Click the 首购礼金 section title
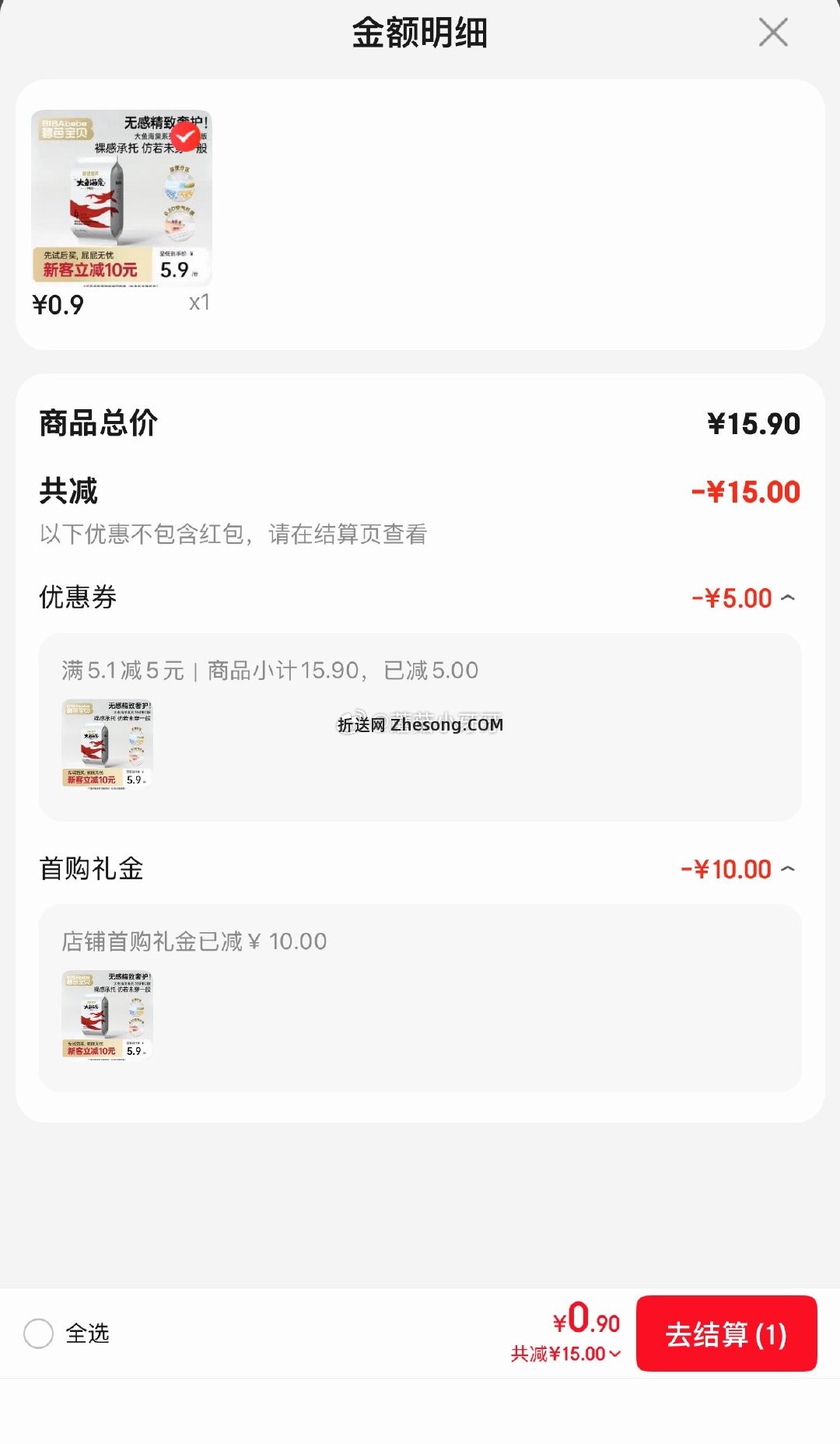This screenshot has height=1444, width=840. (89, 868)
